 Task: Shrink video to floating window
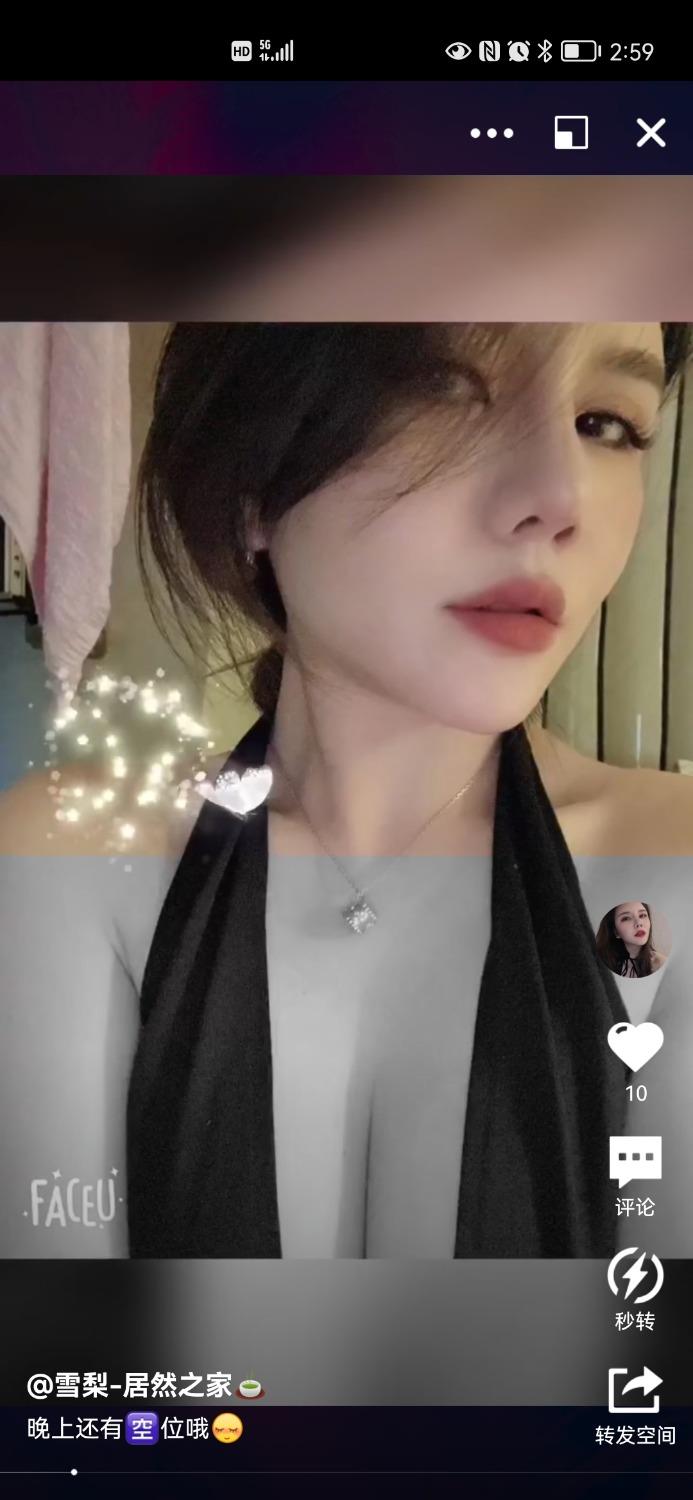click(571, 133)
